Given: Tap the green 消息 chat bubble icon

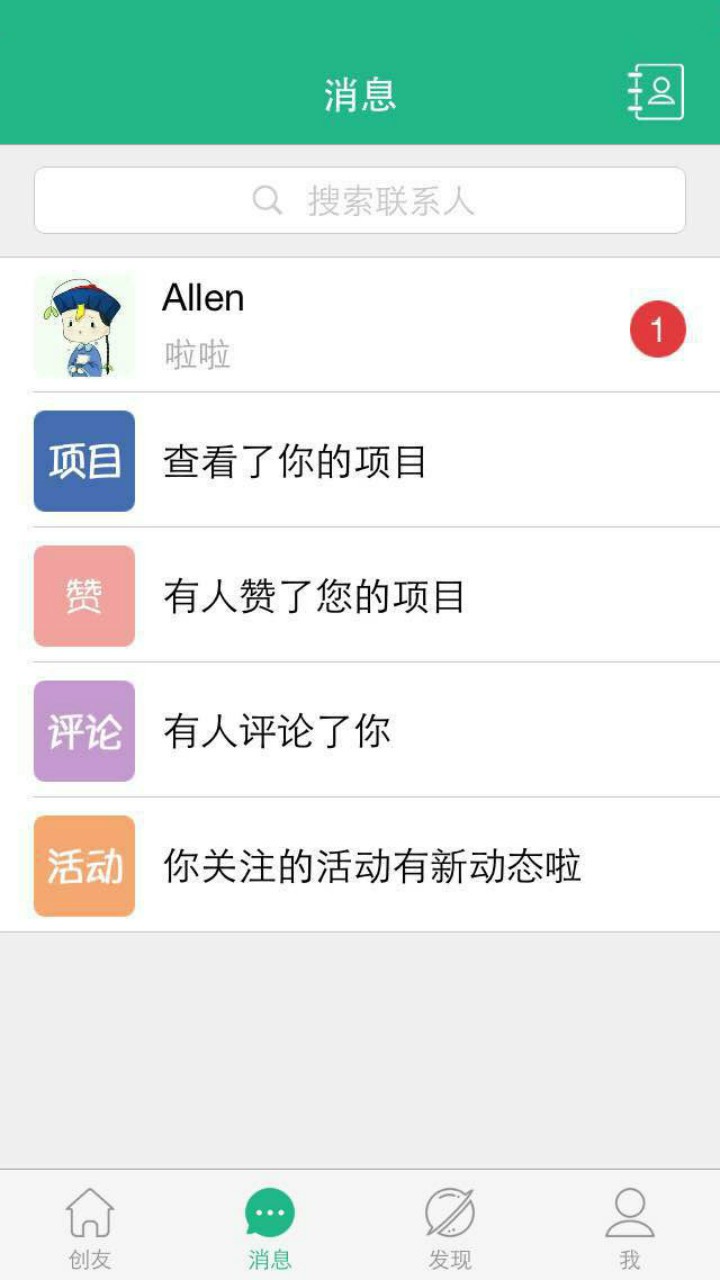Looking at the screenshot, I should click(268, 1213).
